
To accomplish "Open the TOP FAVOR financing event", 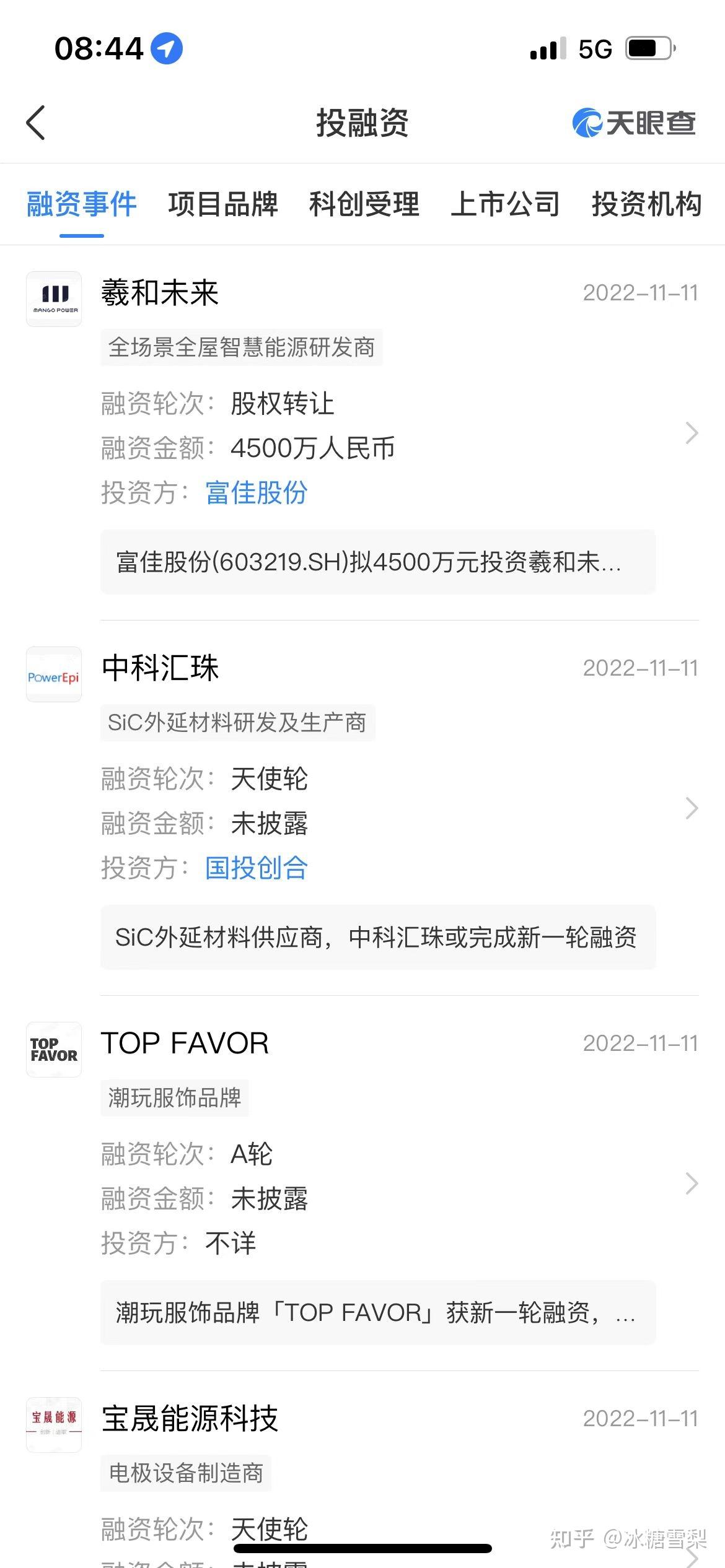I will tap(185, 1043).
